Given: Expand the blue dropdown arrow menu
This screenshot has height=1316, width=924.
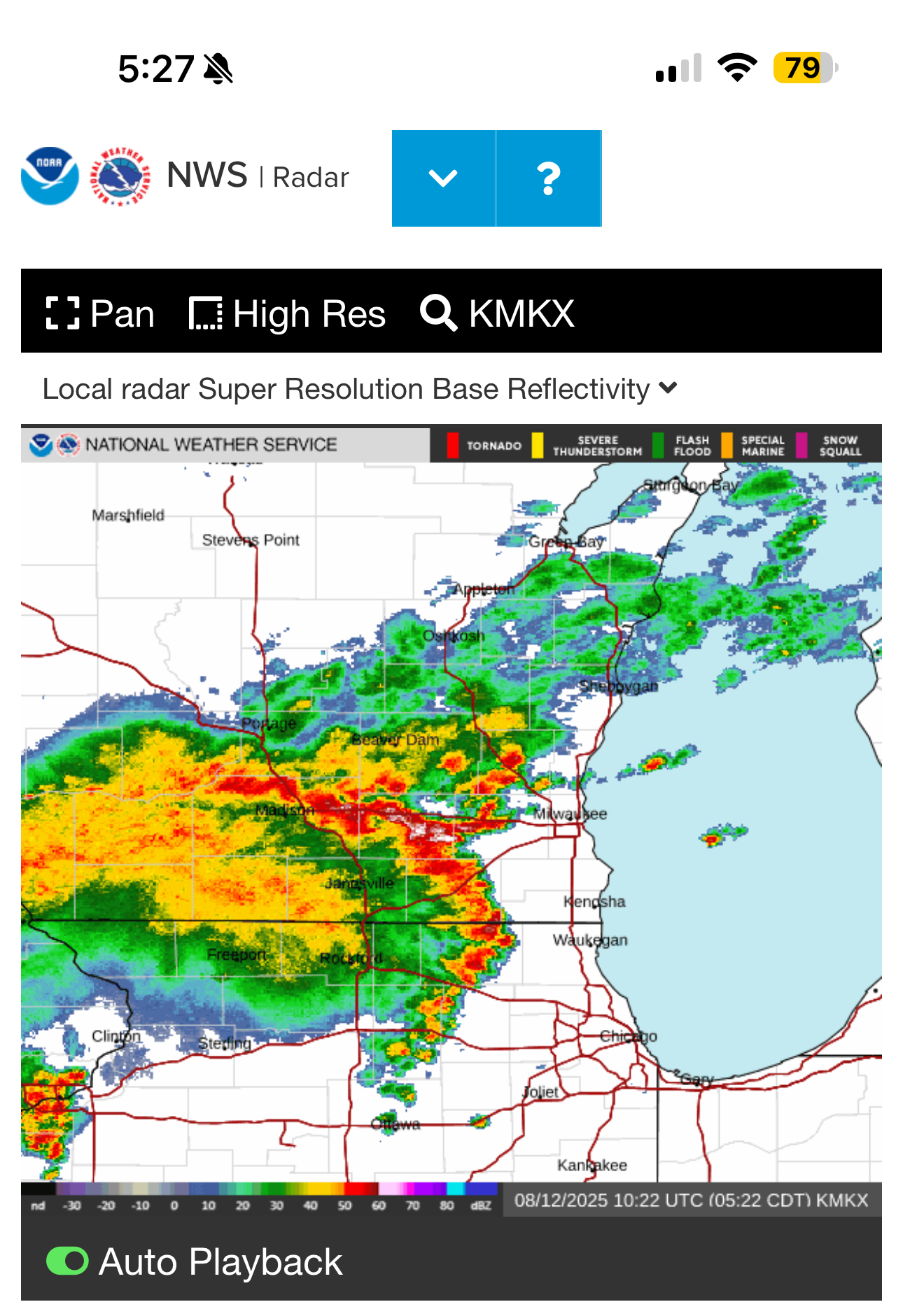Looking at the screenshot, I should click(443, 178).
